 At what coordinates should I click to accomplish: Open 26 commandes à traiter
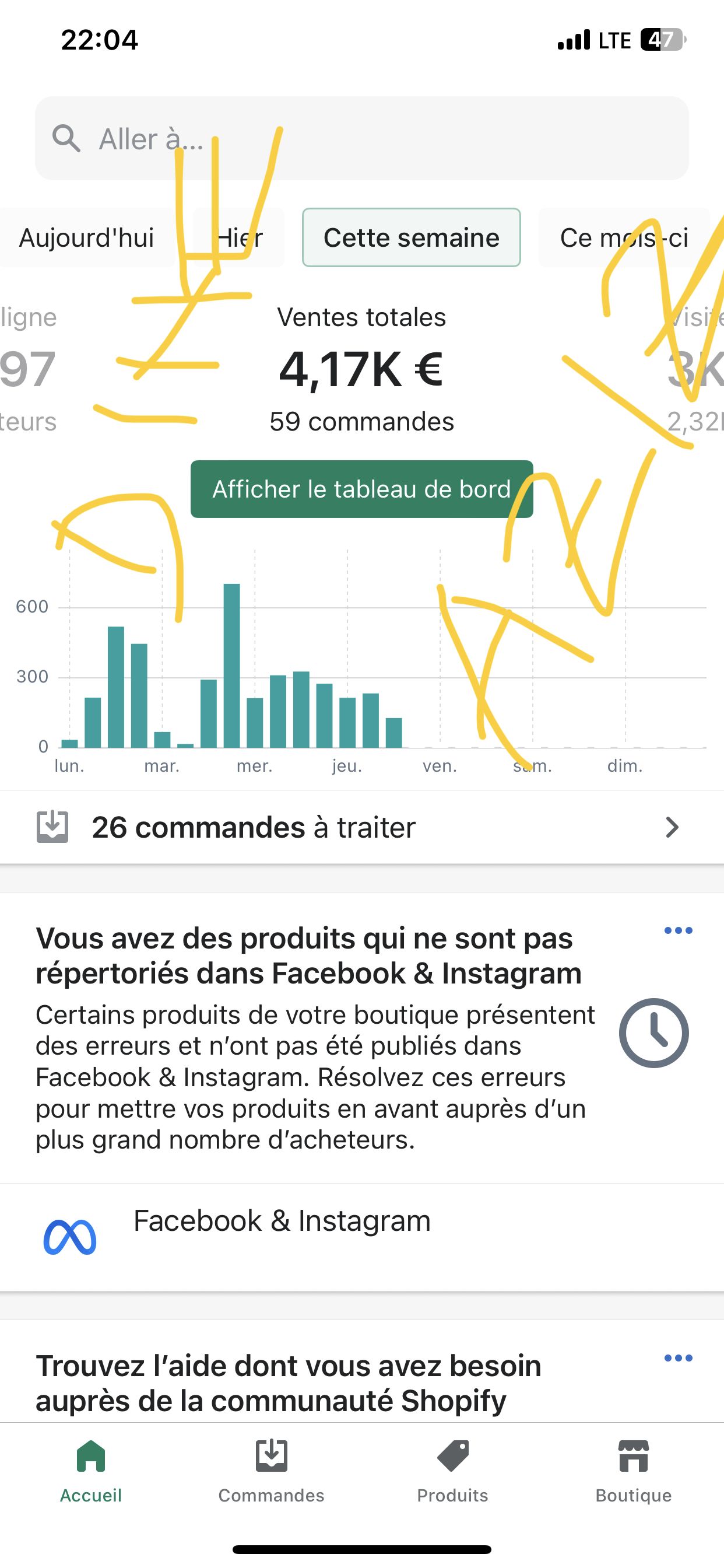(x=361, y=827)
